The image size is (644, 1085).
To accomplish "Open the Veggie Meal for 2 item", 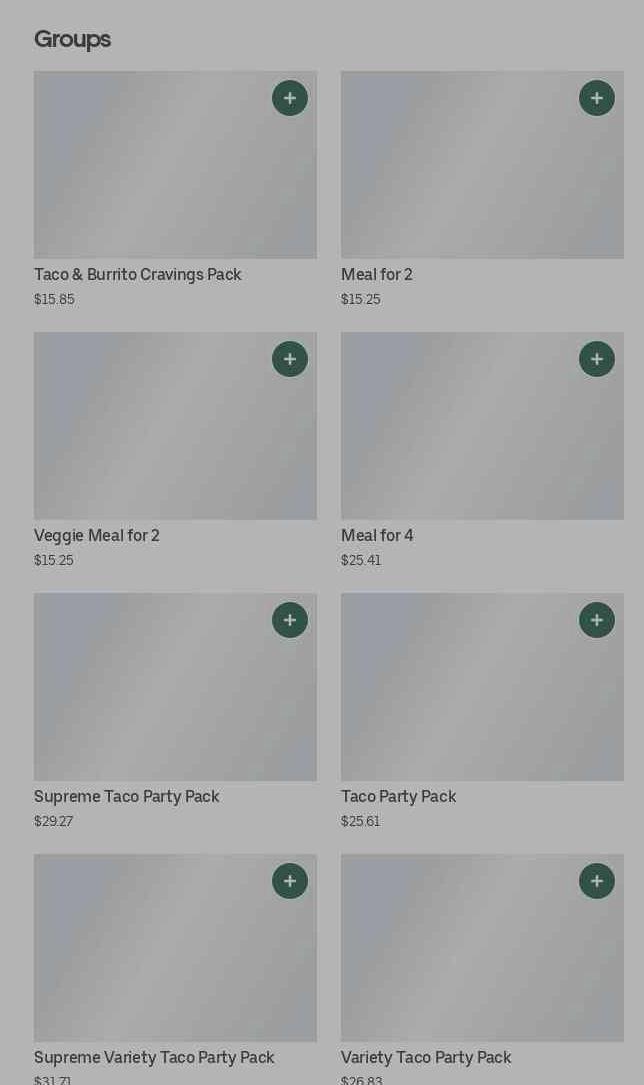I will pyautogui.click(x=175, y=450).
